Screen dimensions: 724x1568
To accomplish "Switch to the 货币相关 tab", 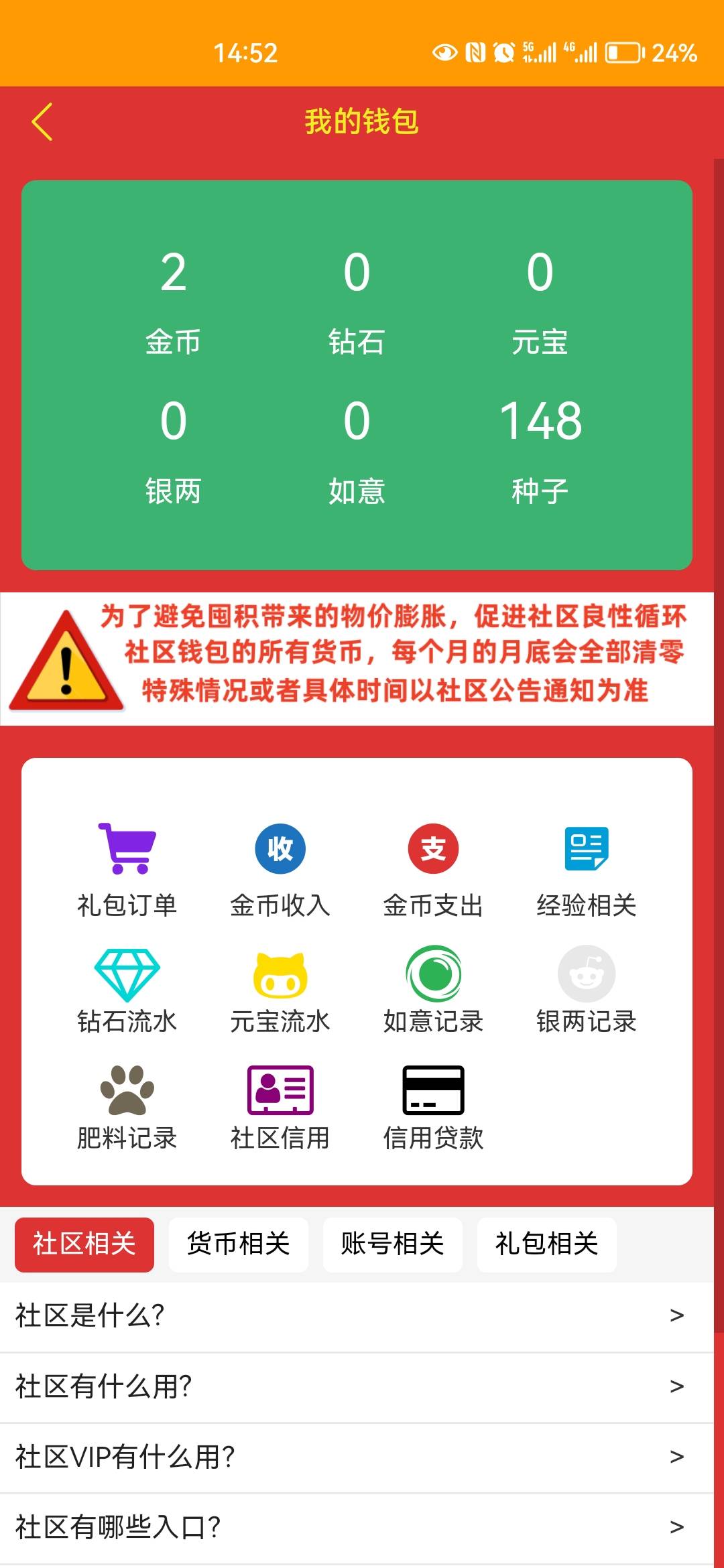I will [239, 1244].
